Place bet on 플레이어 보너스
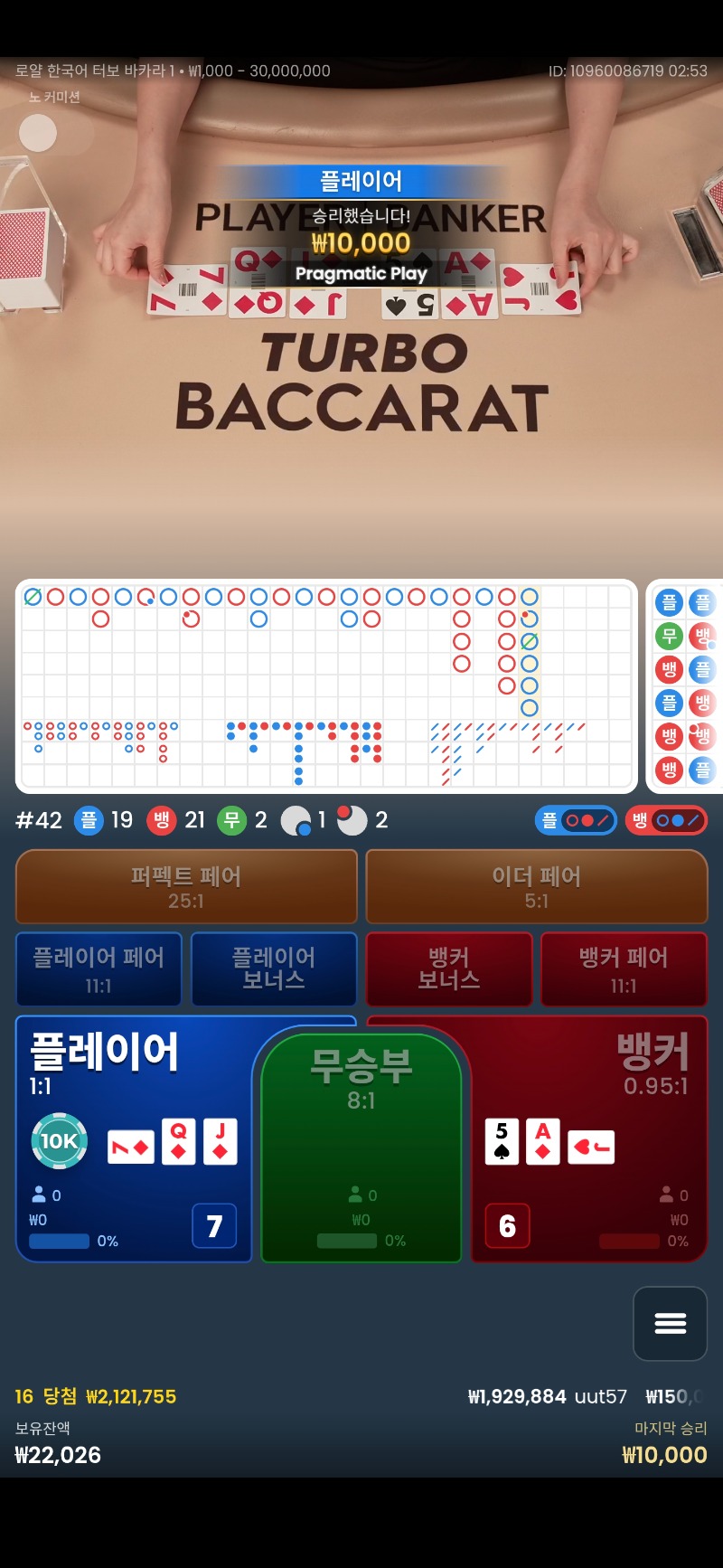 (x=274, y=968)
